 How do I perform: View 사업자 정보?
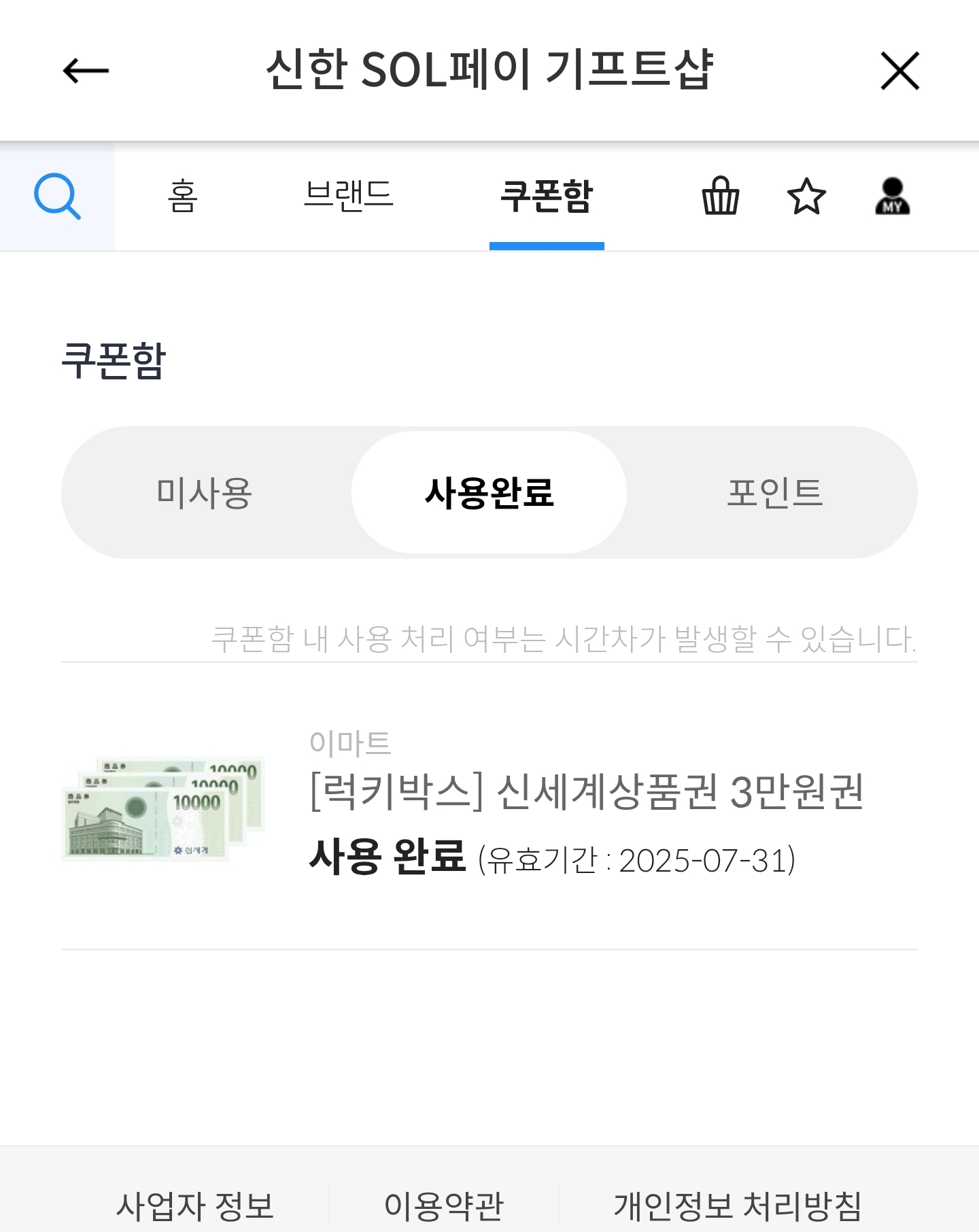pos(195,1205)
